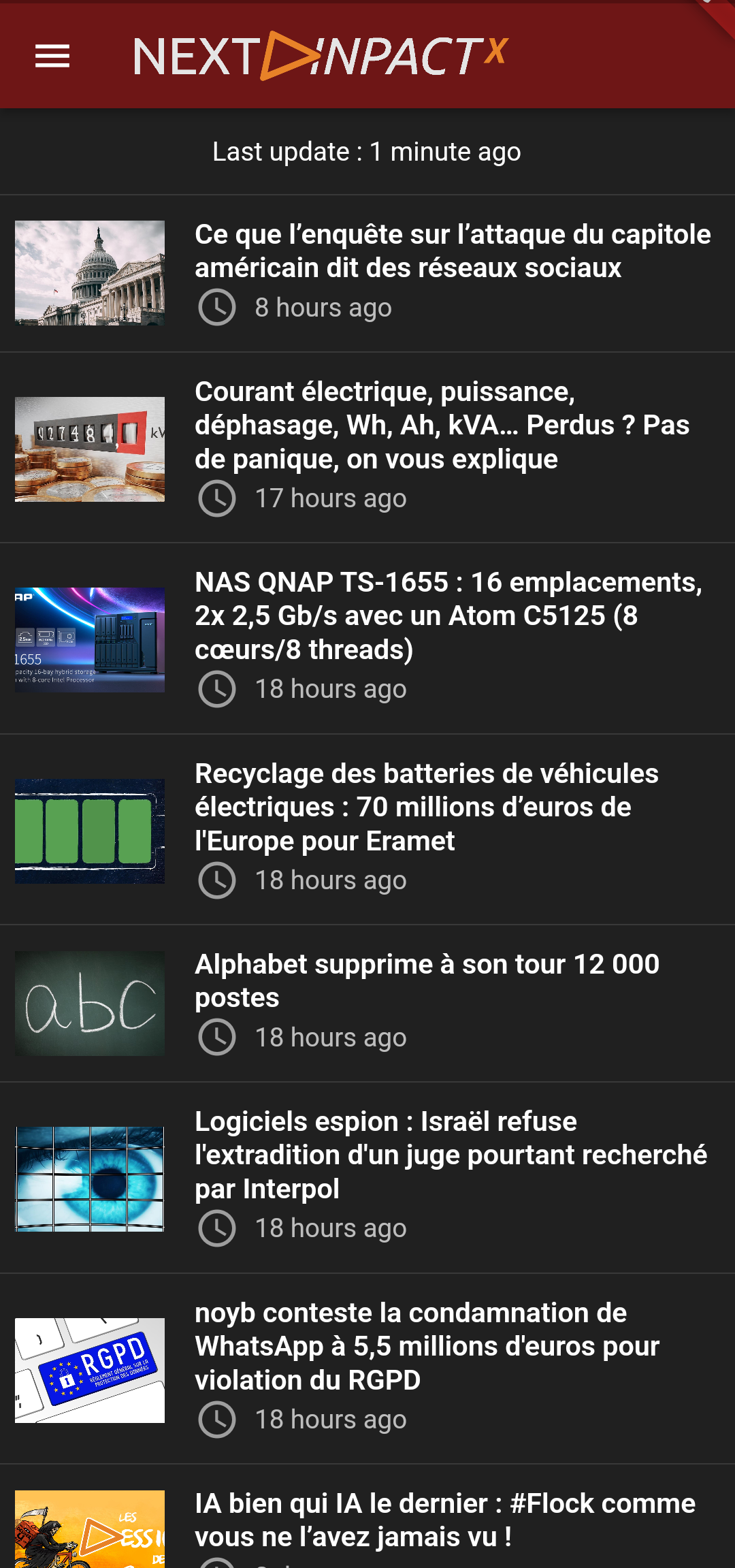Read the Logiciels espion Israël article
This screenshot has width=735, height=1568.
(x=451, y=1155)
